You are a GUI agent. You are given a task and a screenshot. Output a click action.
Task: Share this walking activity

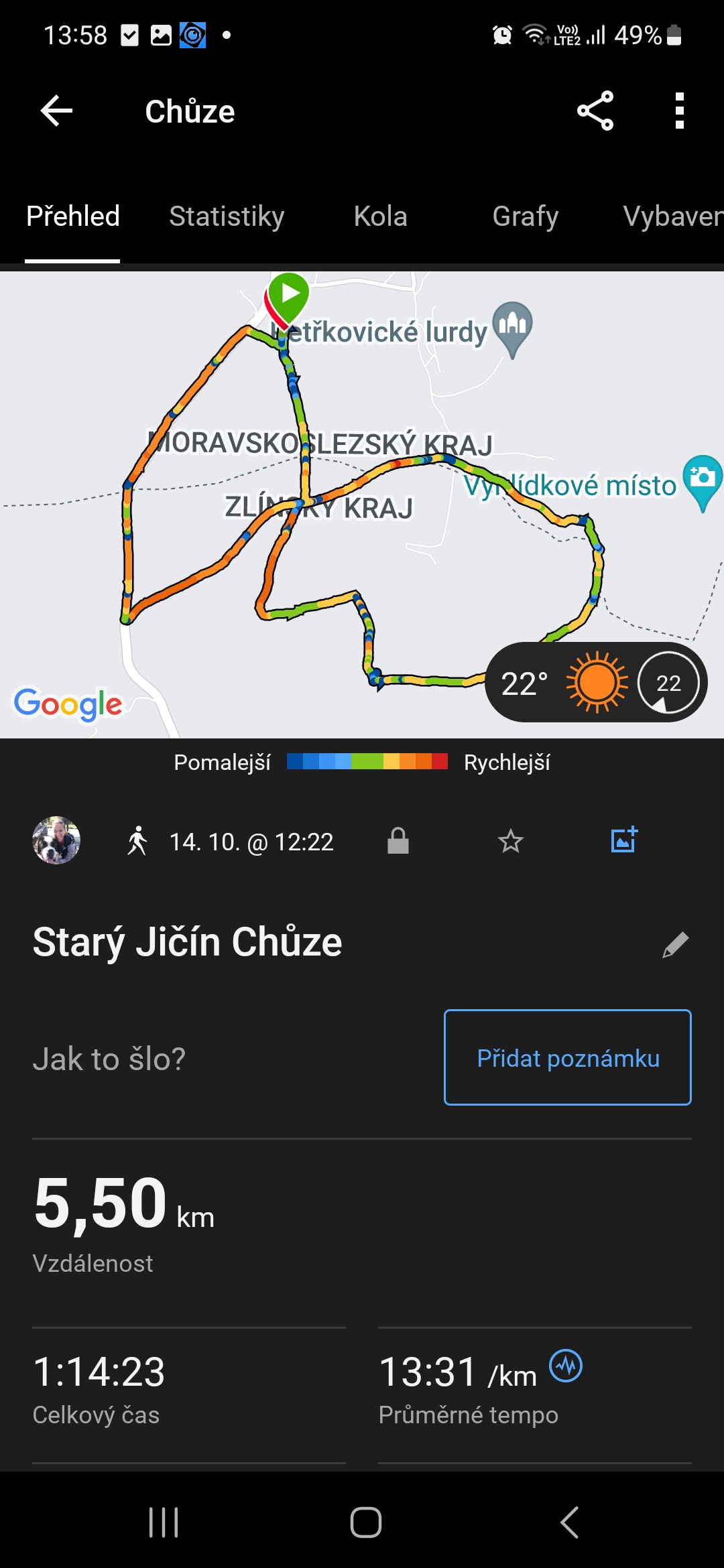pyautogui.click(x=595, y=111)
